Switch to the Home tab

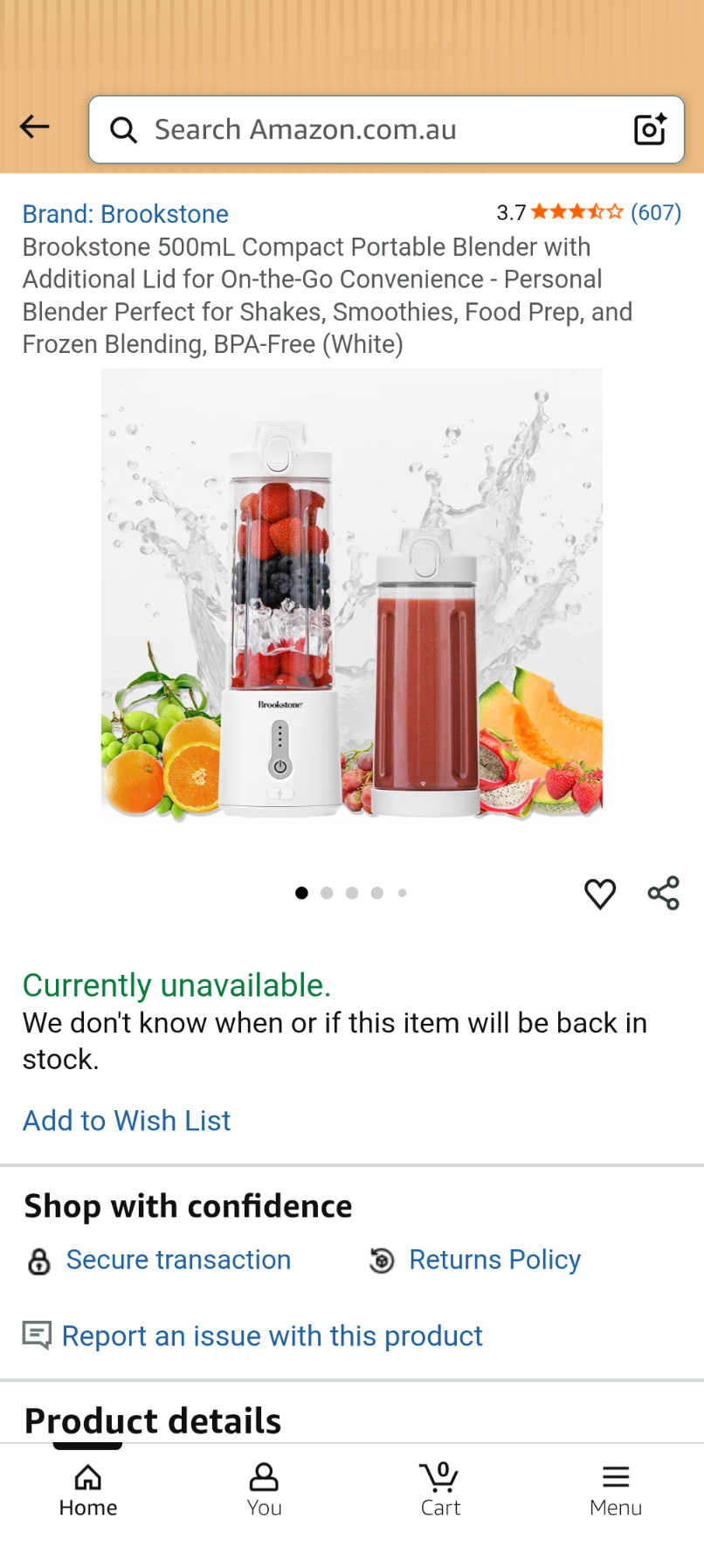88,1490
